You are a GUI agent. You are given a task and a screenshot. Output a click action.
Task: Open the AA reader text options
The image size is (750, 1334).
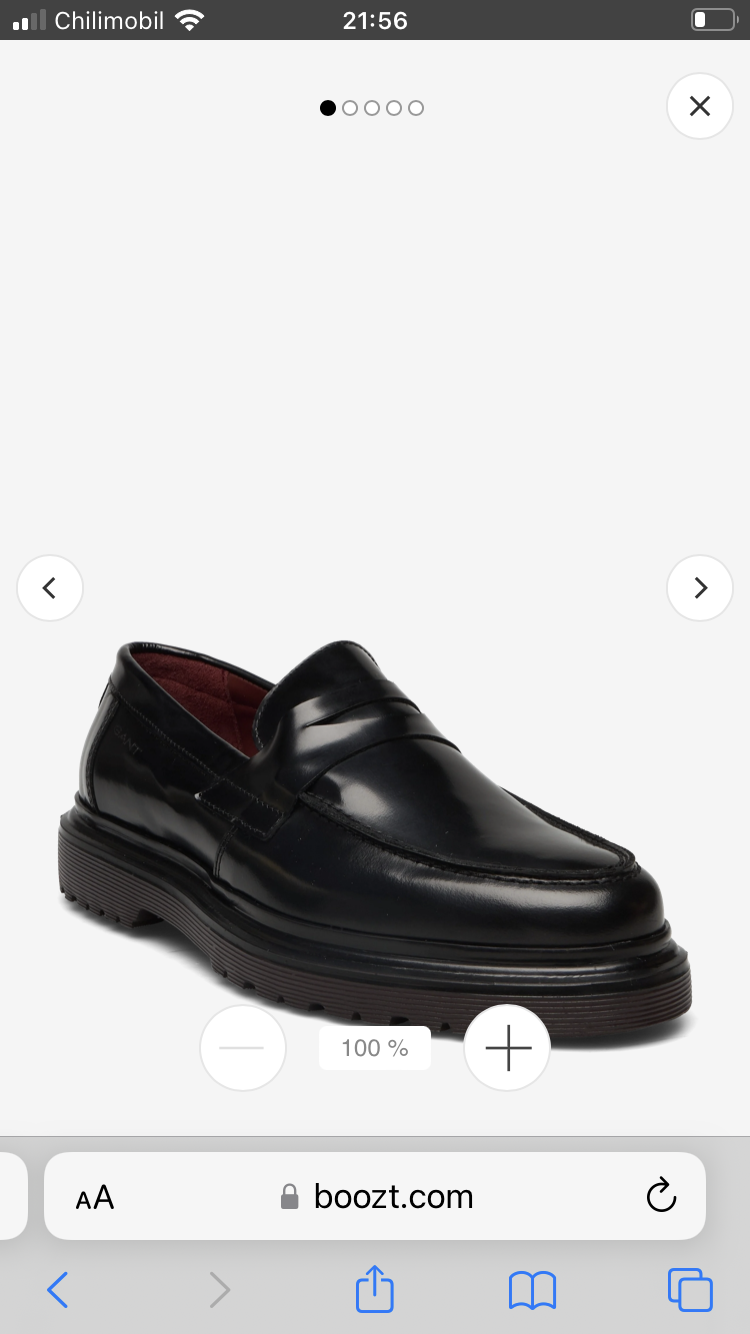(x=95, y=1197)
